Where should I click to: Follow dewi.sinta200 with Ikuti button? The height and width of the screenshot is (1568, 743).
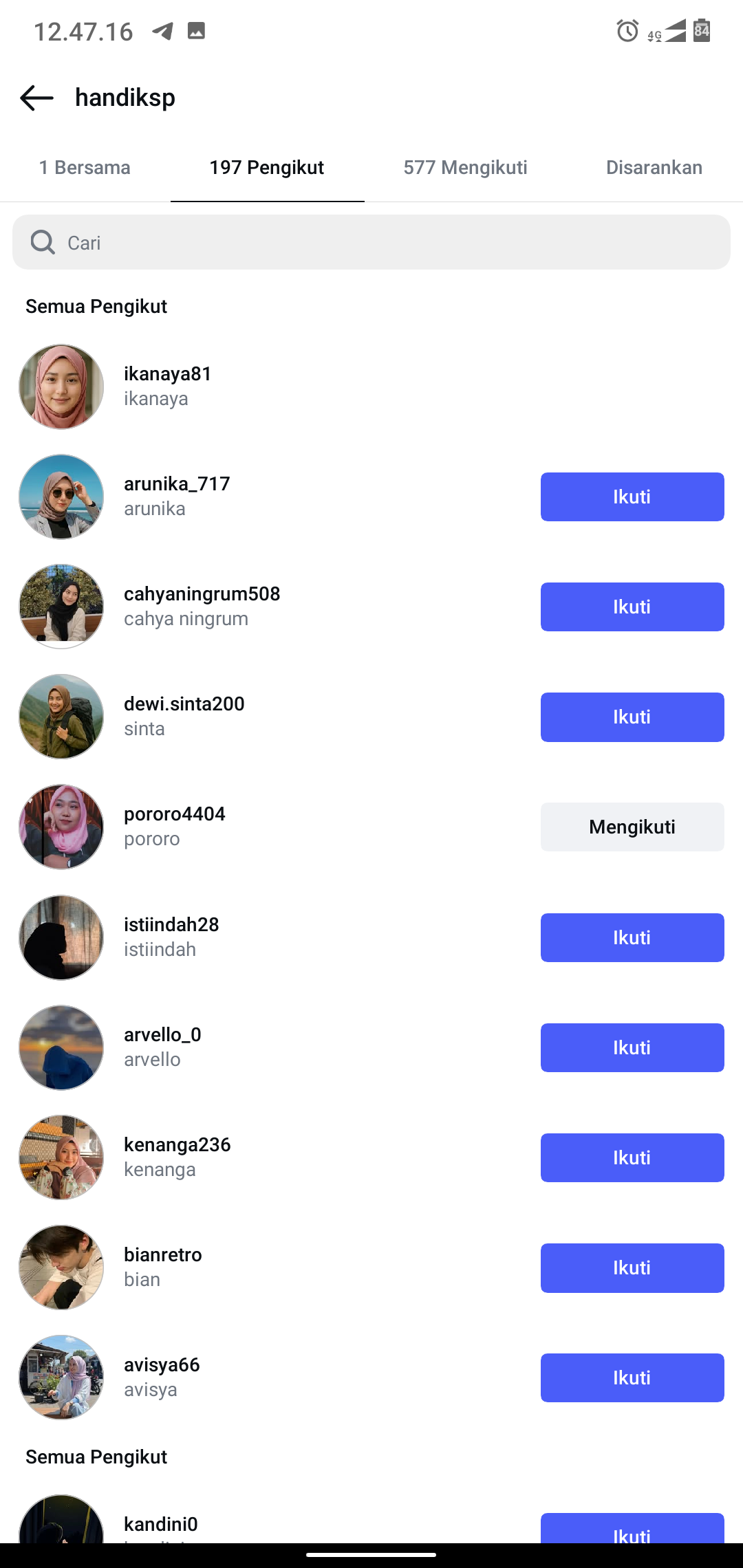(632, 717)
